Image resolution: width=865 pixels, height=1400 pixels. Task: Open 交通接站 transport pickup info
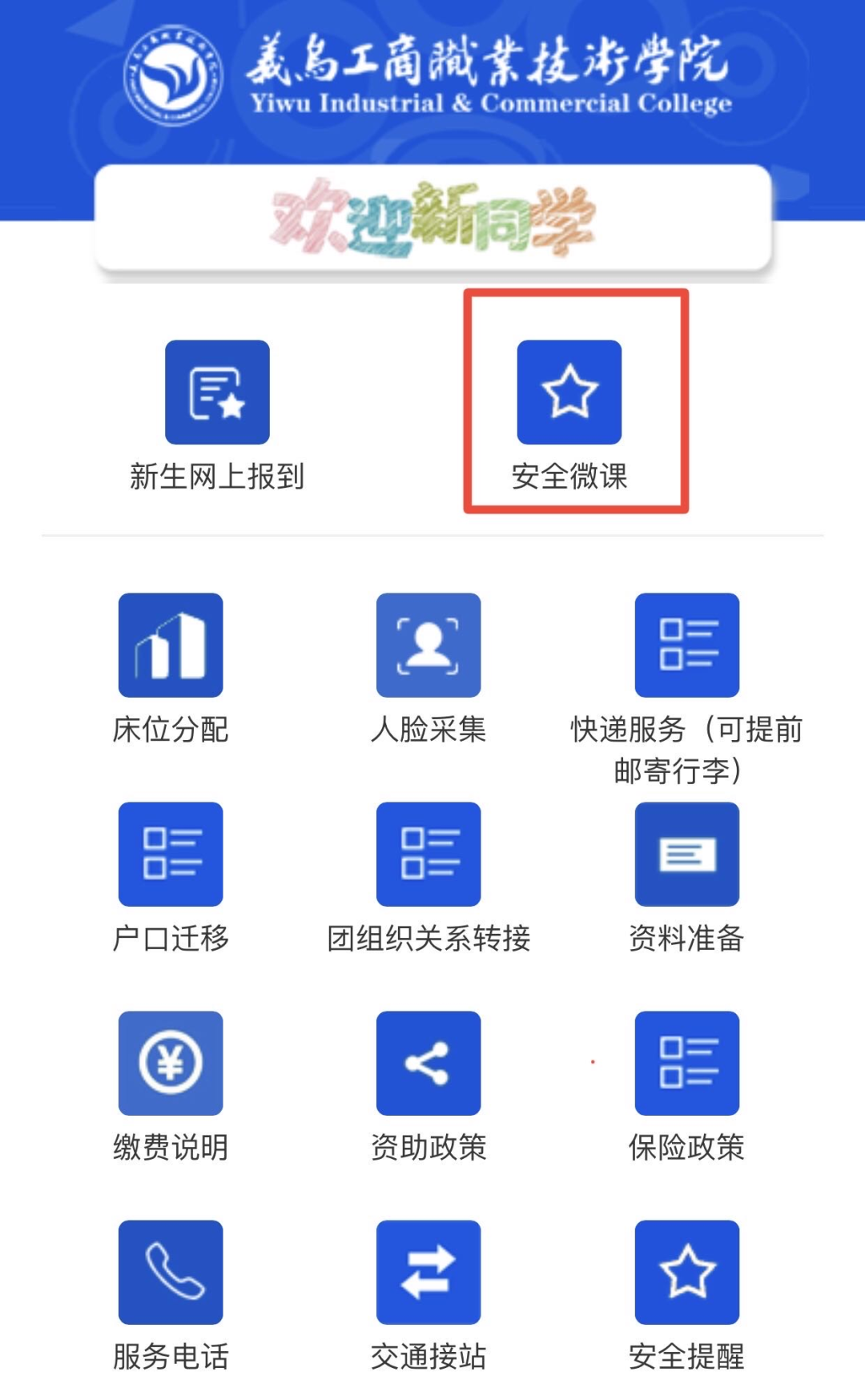point(428,1273)
